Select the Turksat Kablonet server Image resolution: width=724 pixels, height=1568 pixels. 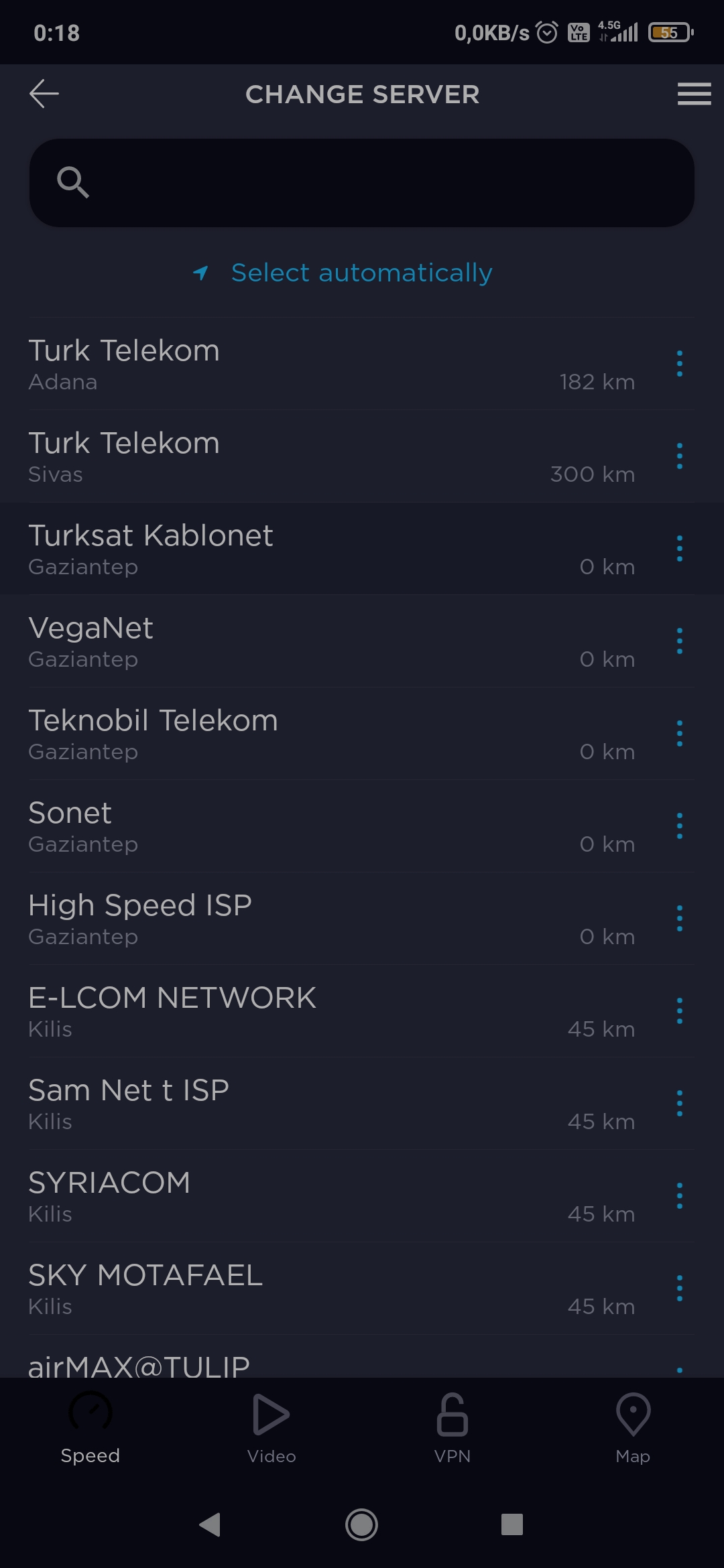coord(362,549)
